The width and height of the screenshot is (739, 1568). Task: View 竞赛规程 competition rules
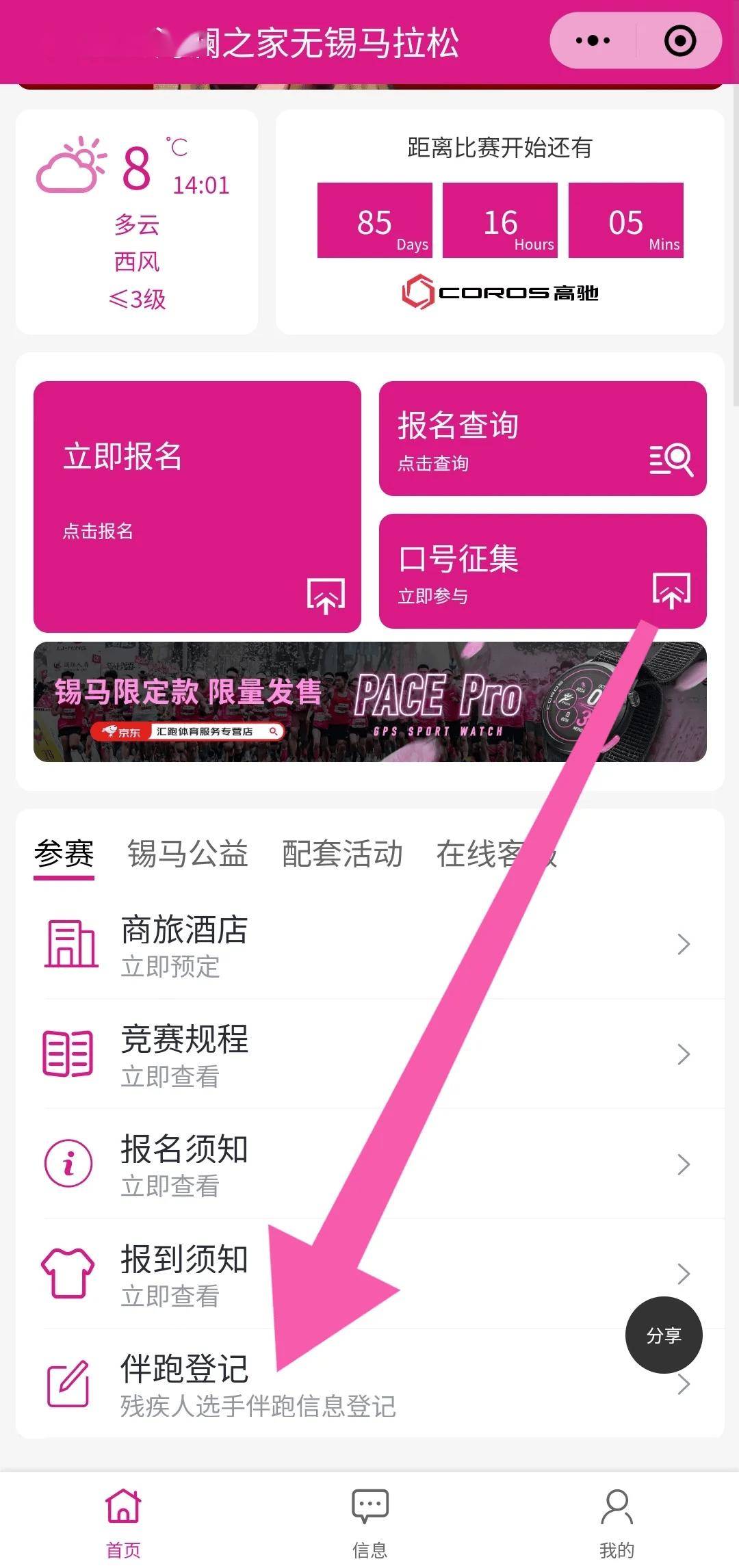(369, 1054)
